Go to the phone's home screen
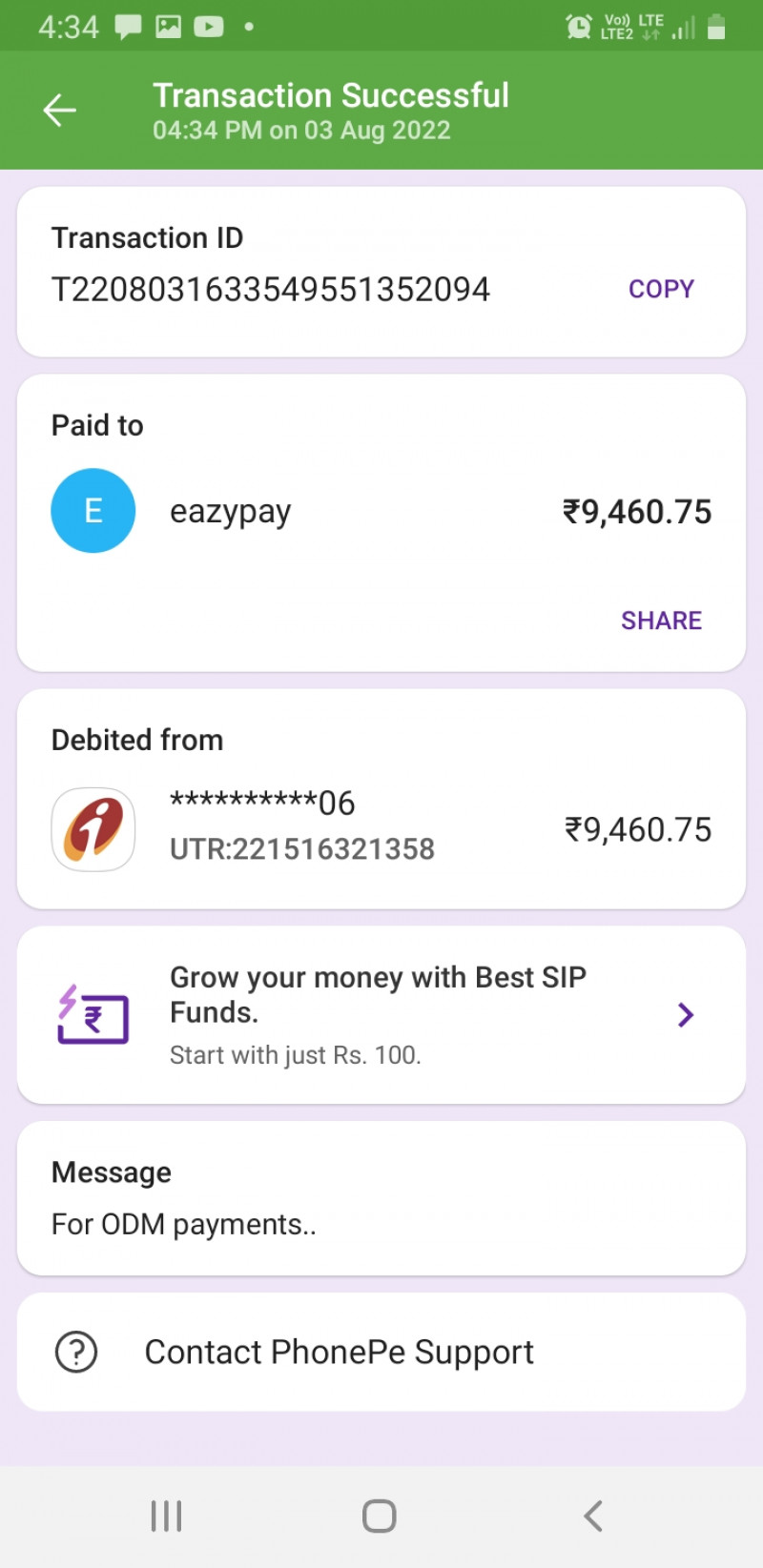Viewport: 763px width, 1568px height. click(x=380, y=1516)
